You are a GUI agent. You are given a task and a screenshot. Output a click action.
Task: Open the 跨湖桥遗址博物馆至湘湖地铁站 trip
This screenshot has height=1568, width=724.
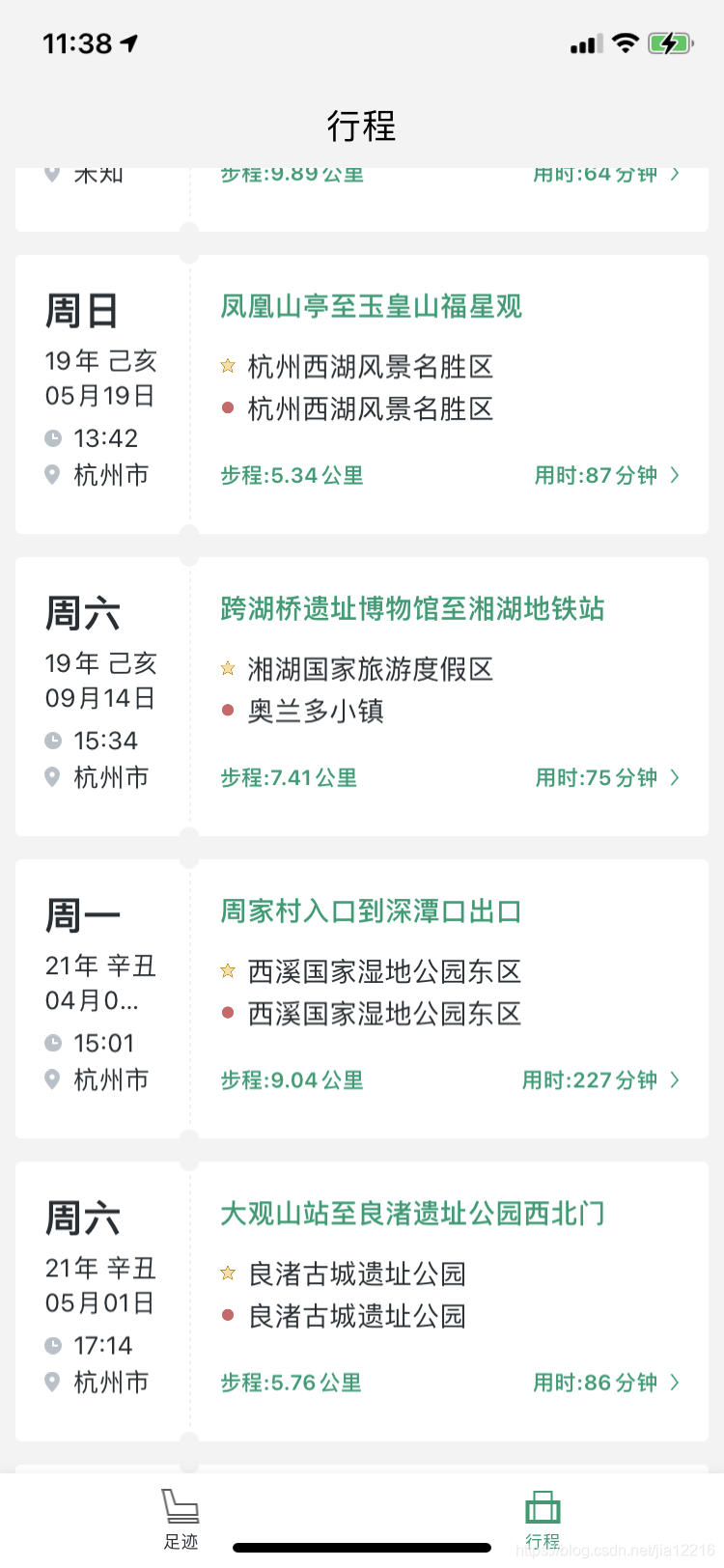point(412,609)
